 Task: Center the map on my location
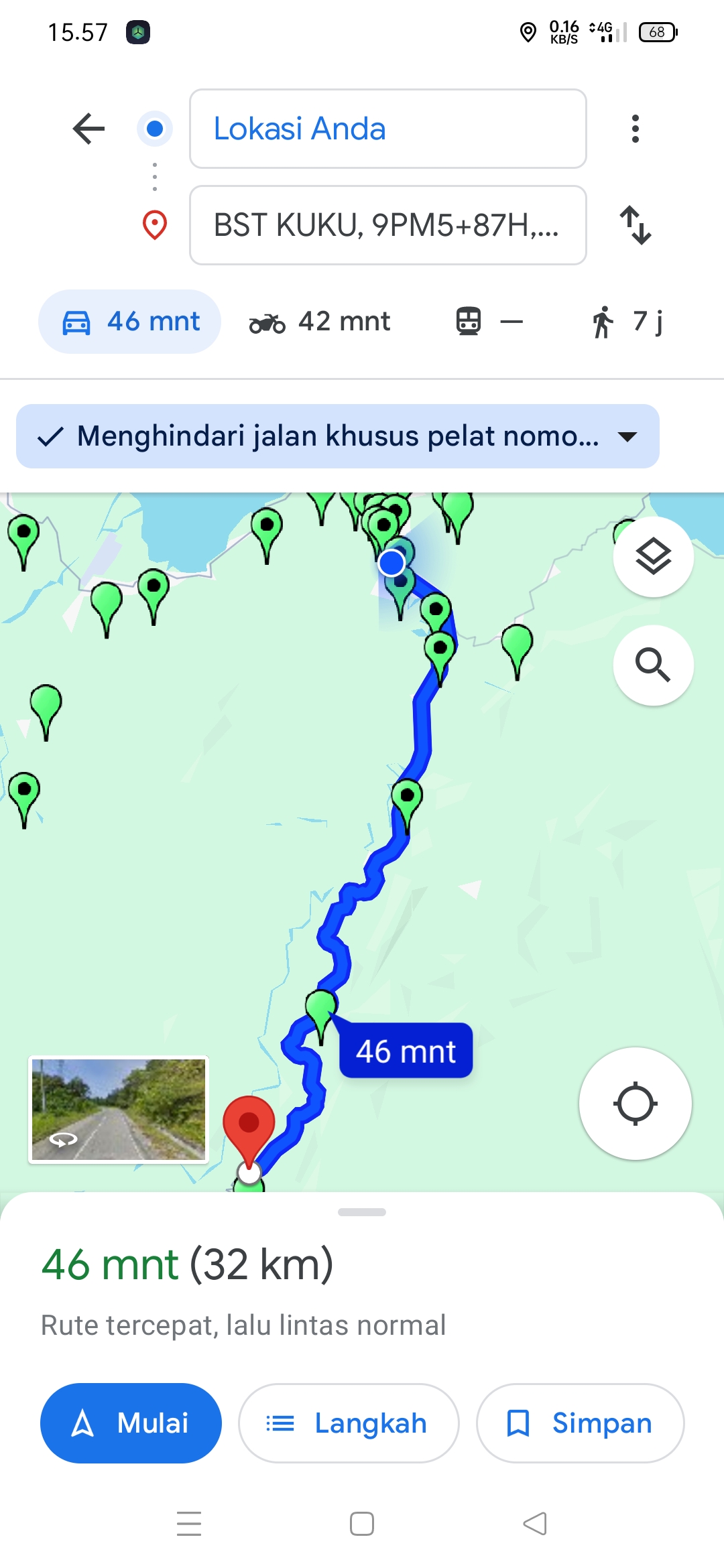635,1104
